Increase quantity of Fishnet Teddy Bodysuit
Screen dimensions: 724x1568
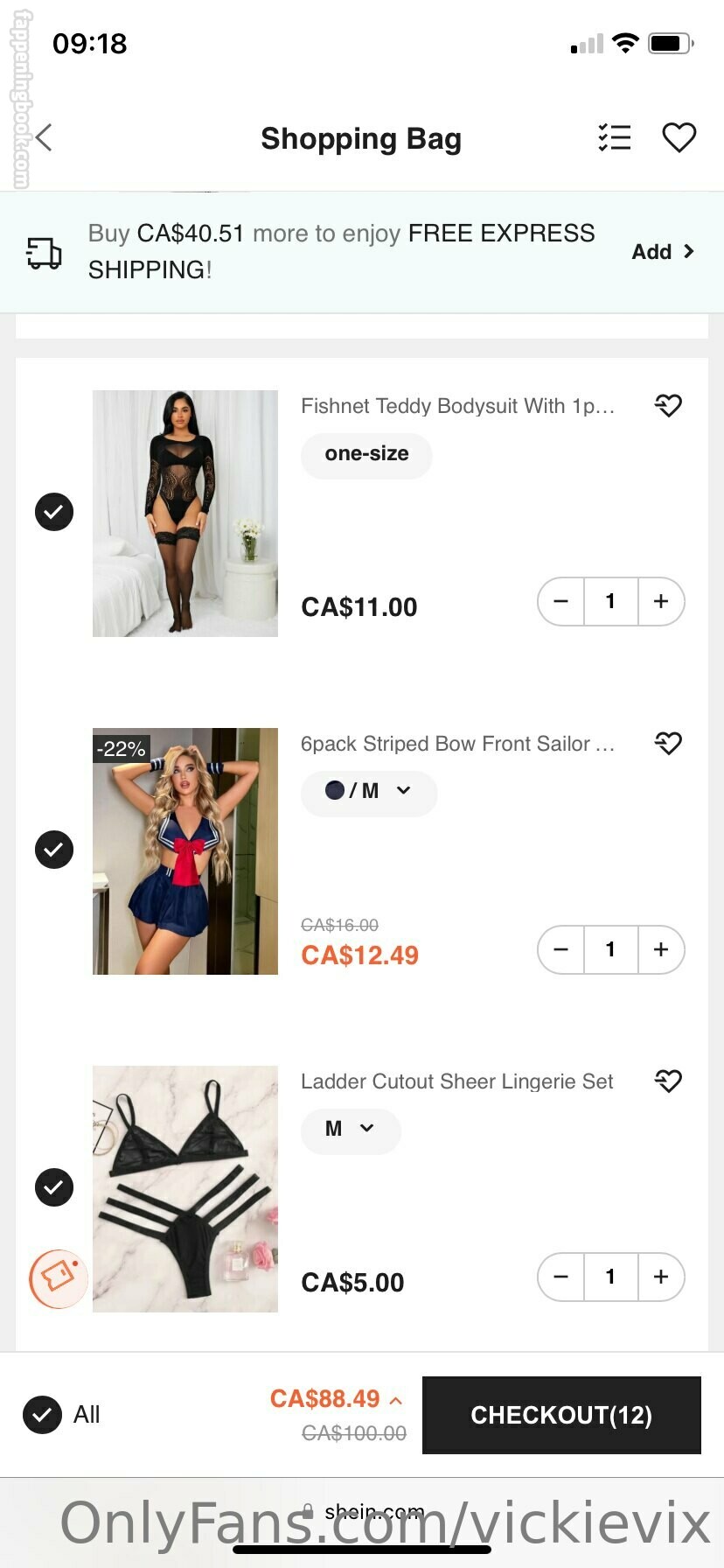661,601
